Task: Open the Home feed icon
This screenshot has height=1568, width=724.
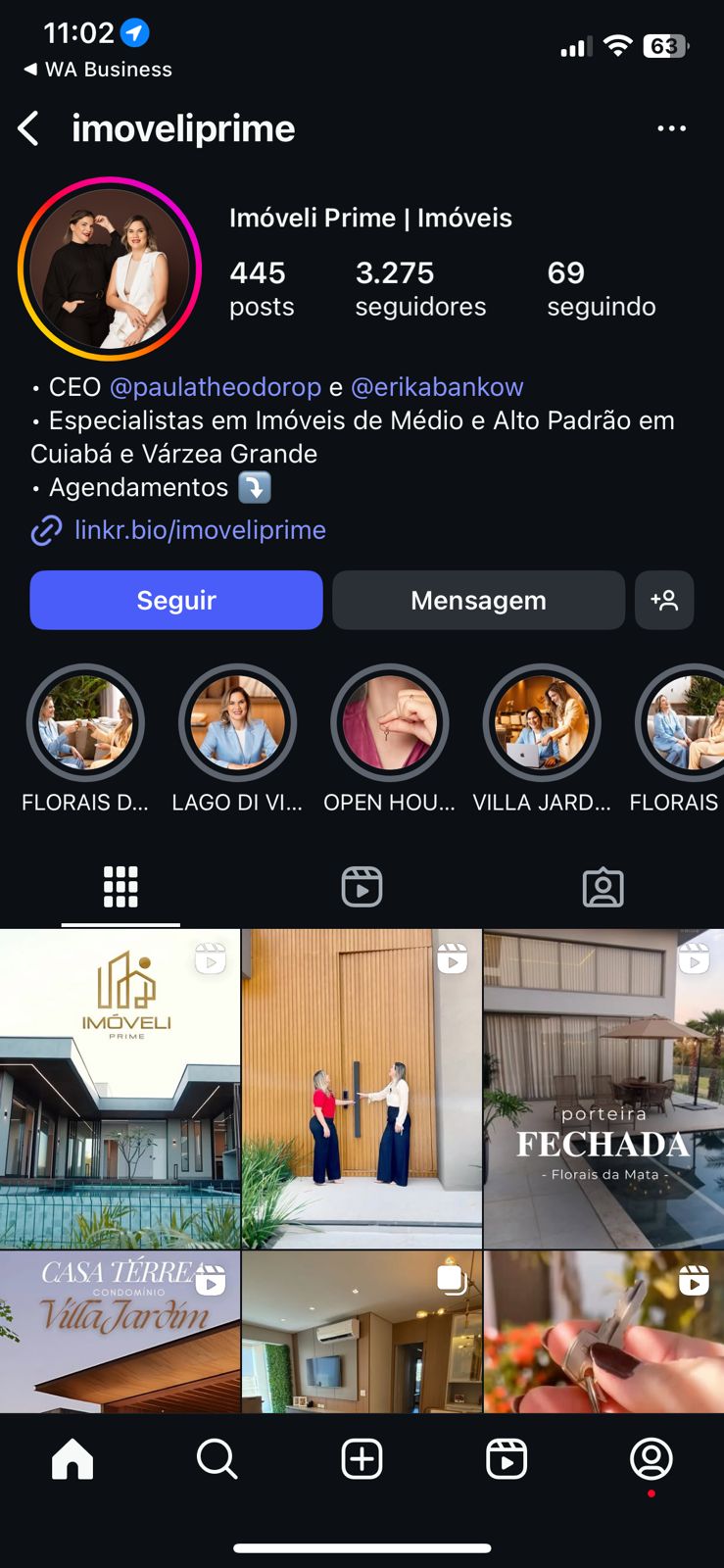Action: point(72,1458)
